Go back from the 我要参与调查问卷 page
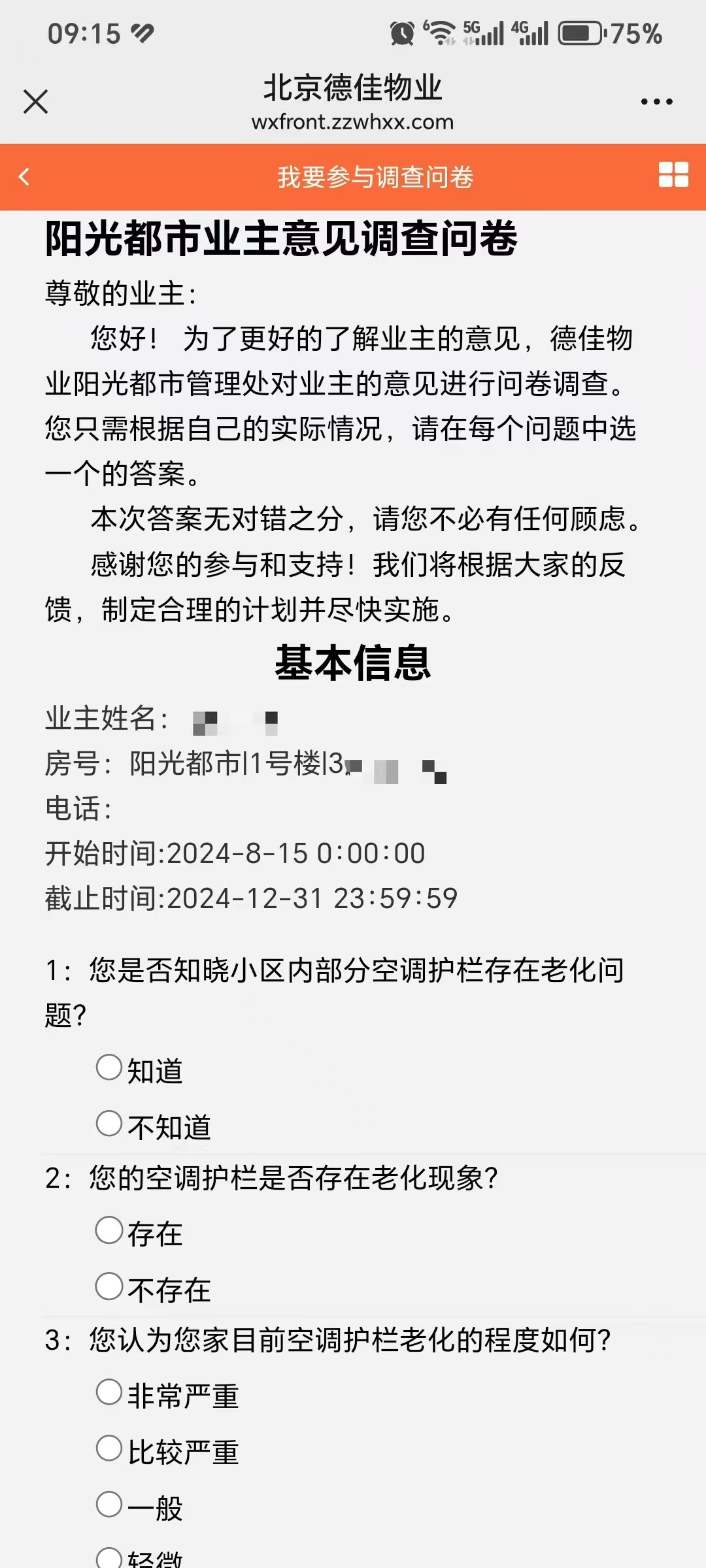This screenshot has width=706, height=1568. pos(25,176)
